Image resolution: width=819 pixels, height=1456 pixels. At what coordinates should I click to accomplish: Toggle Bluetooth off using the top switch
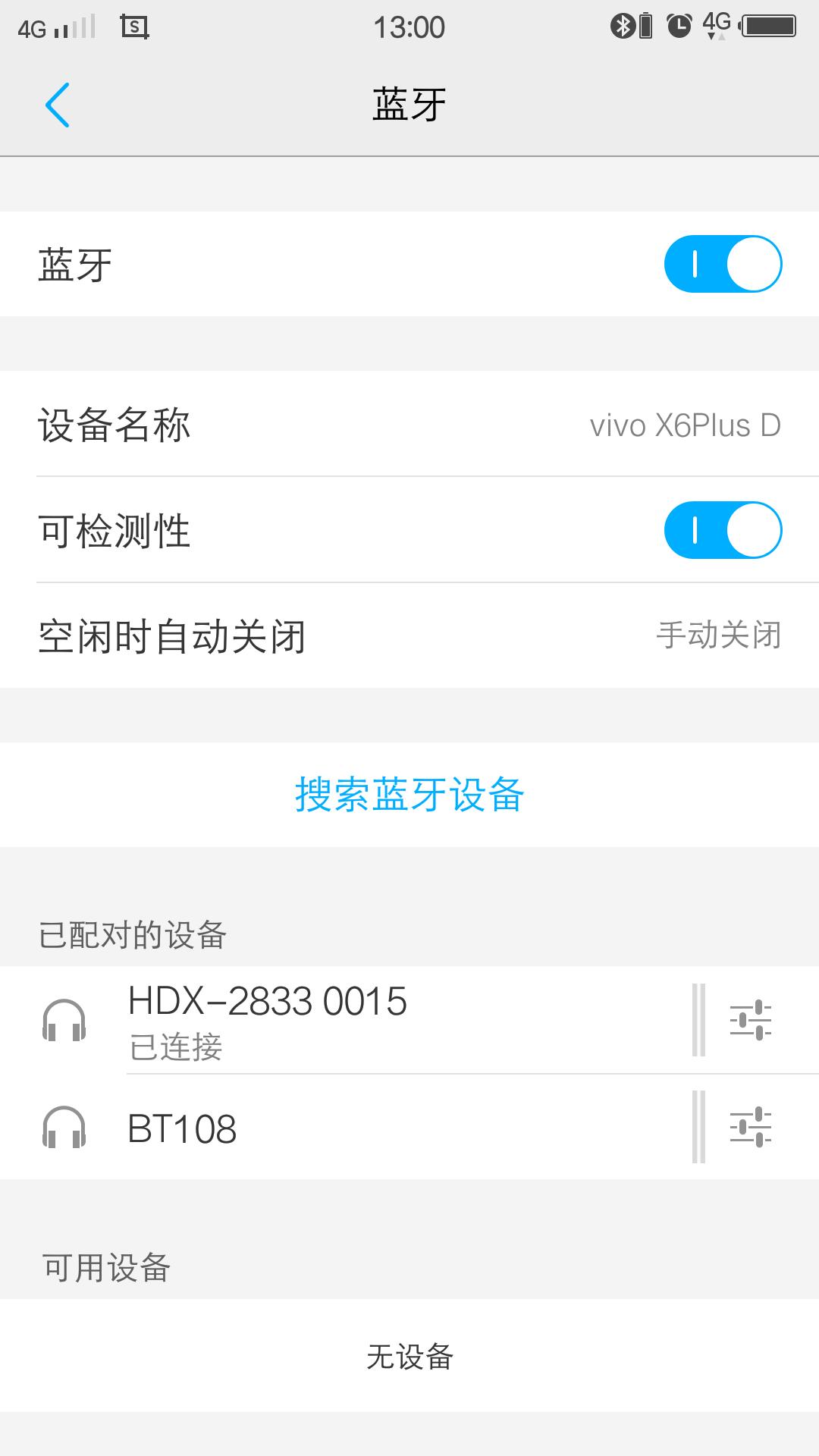click(x=722, y=264)
